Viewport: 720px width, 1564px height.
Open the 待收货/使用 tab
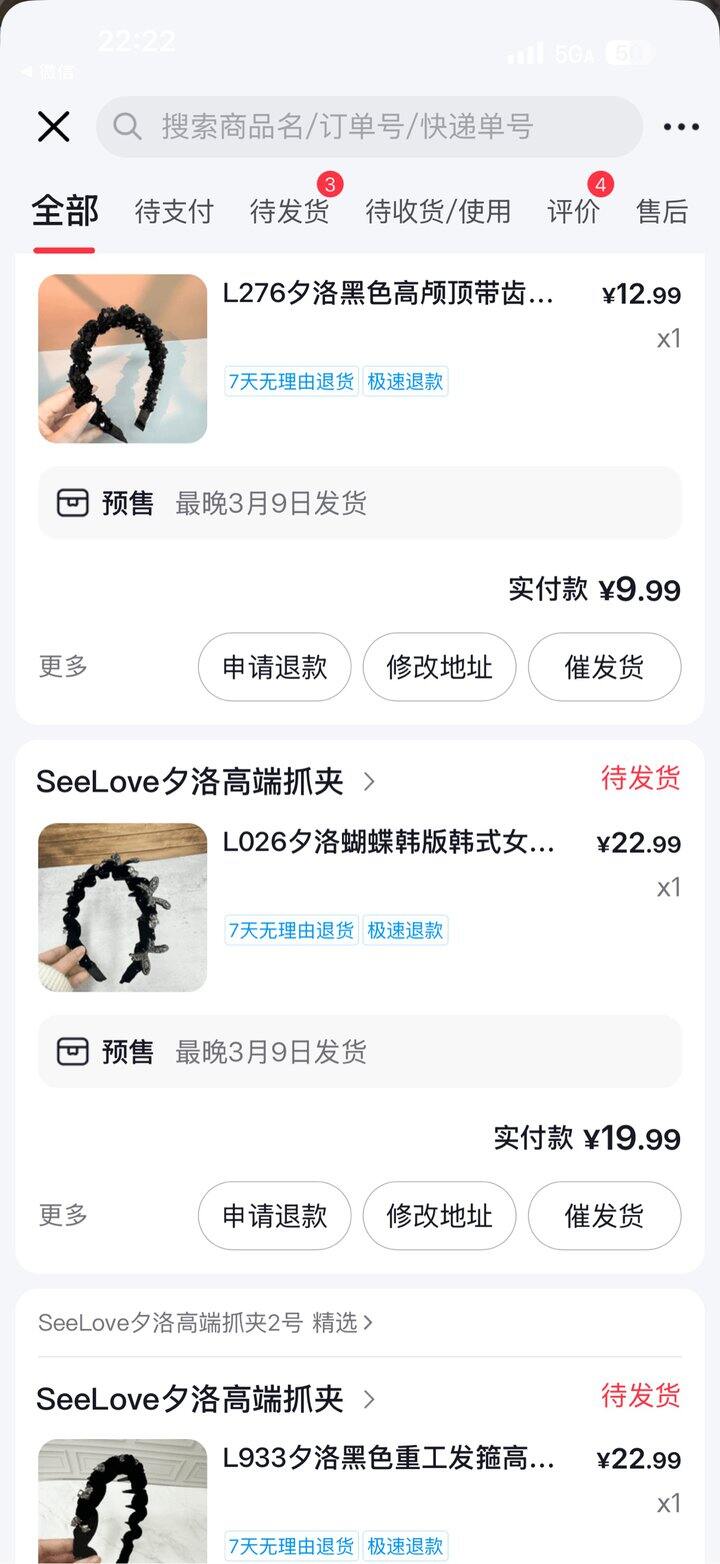(438, 211)
